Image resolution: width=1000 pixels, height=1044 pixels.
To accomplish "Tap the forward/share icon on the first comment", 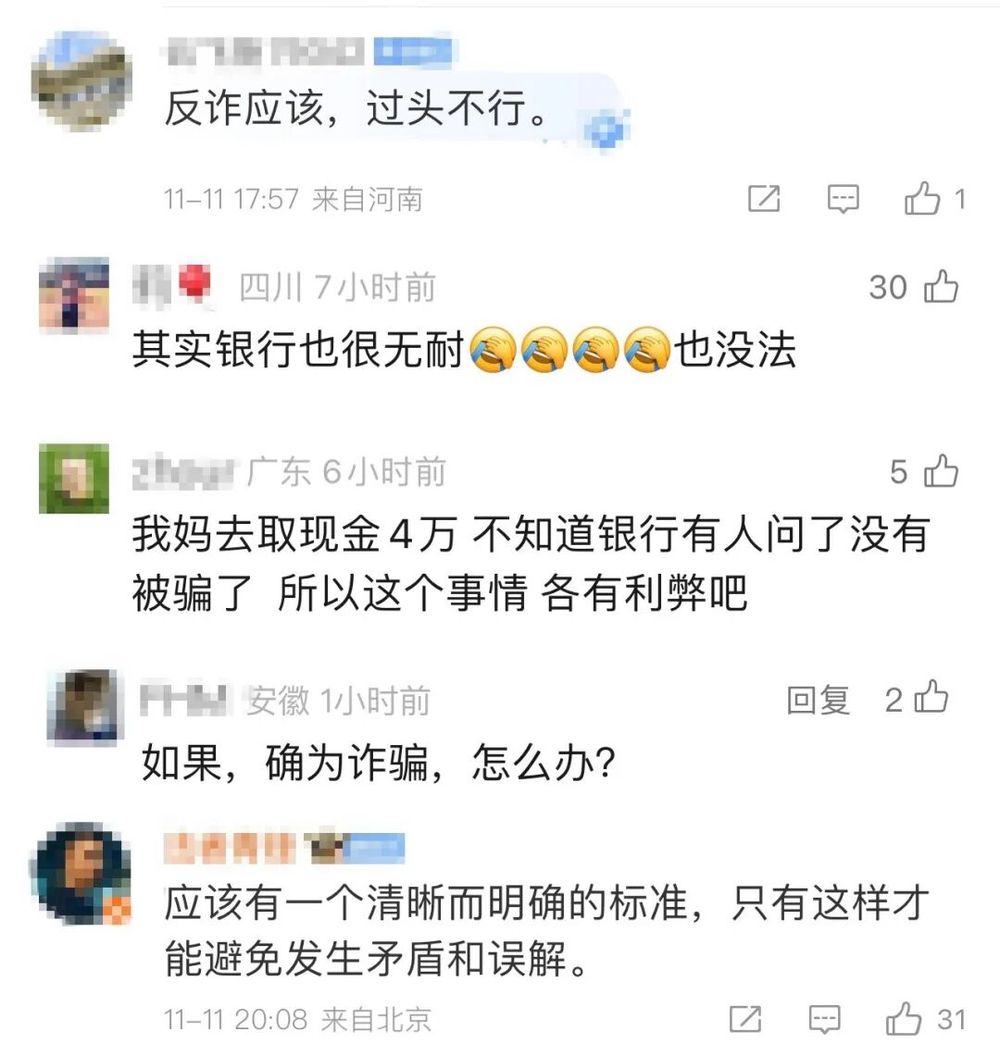I will coord(765,199).
